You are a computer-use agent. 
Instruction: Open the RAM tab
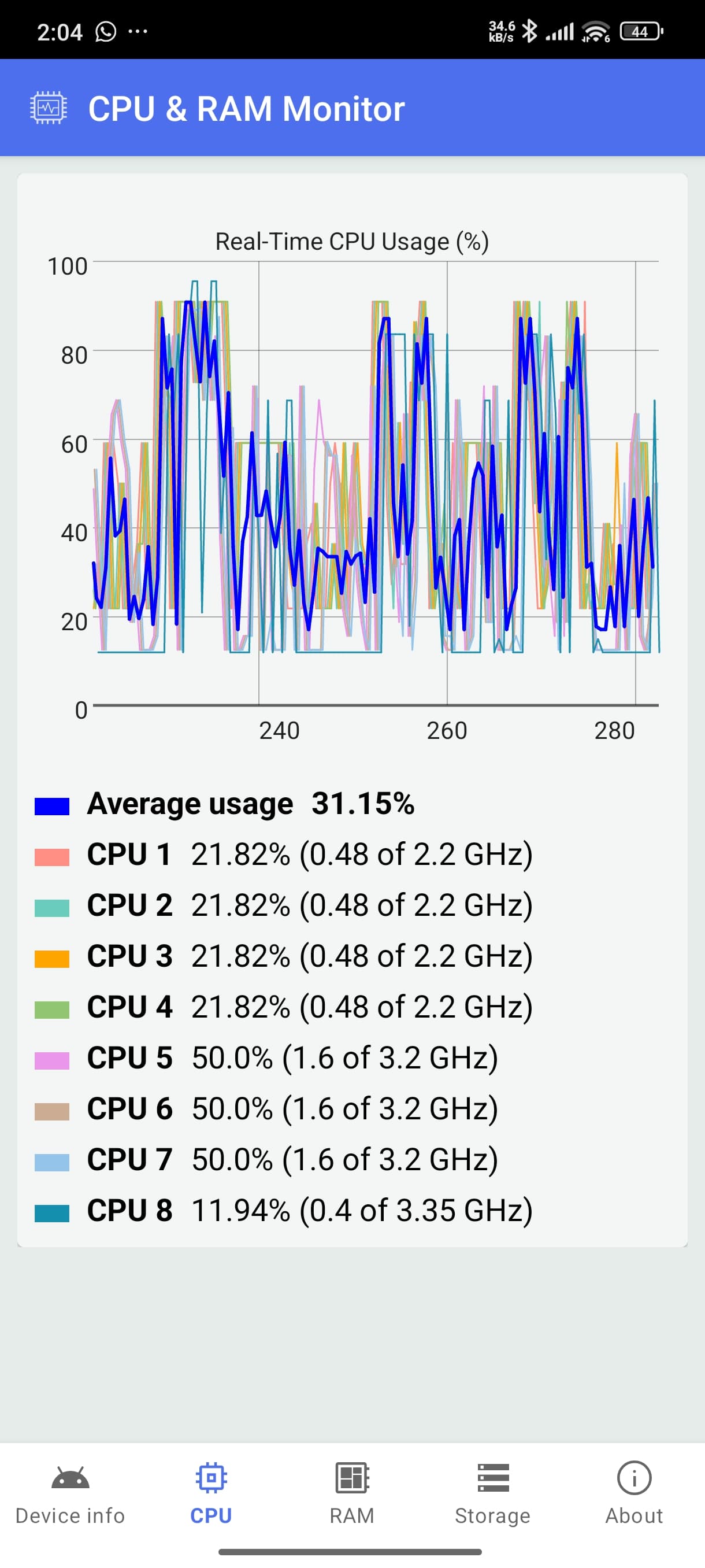[x=352, y=1493]
